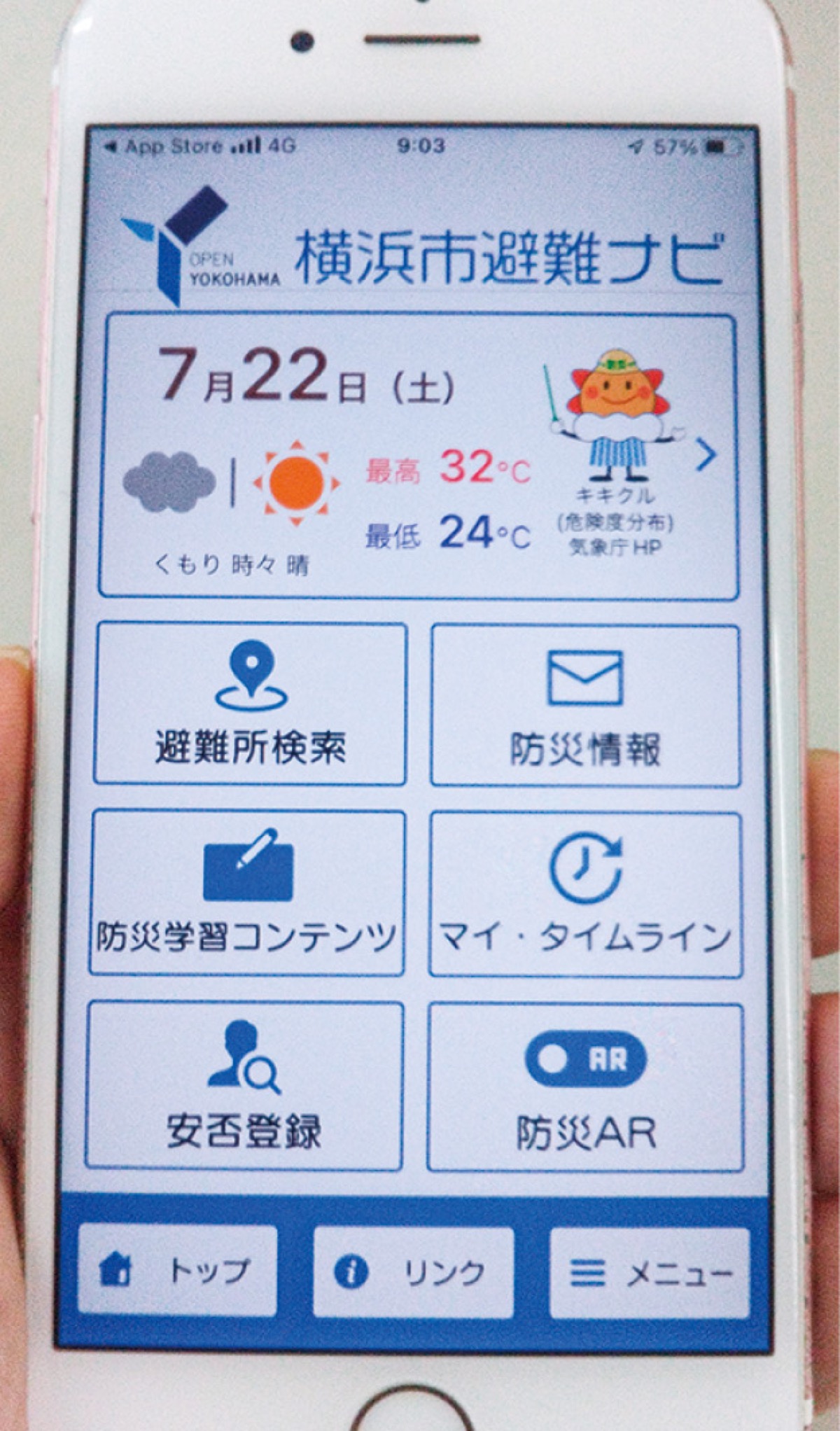Go to トップ home tab
The height and width of the screenshot is (1431, 840).
[177, 1270]
